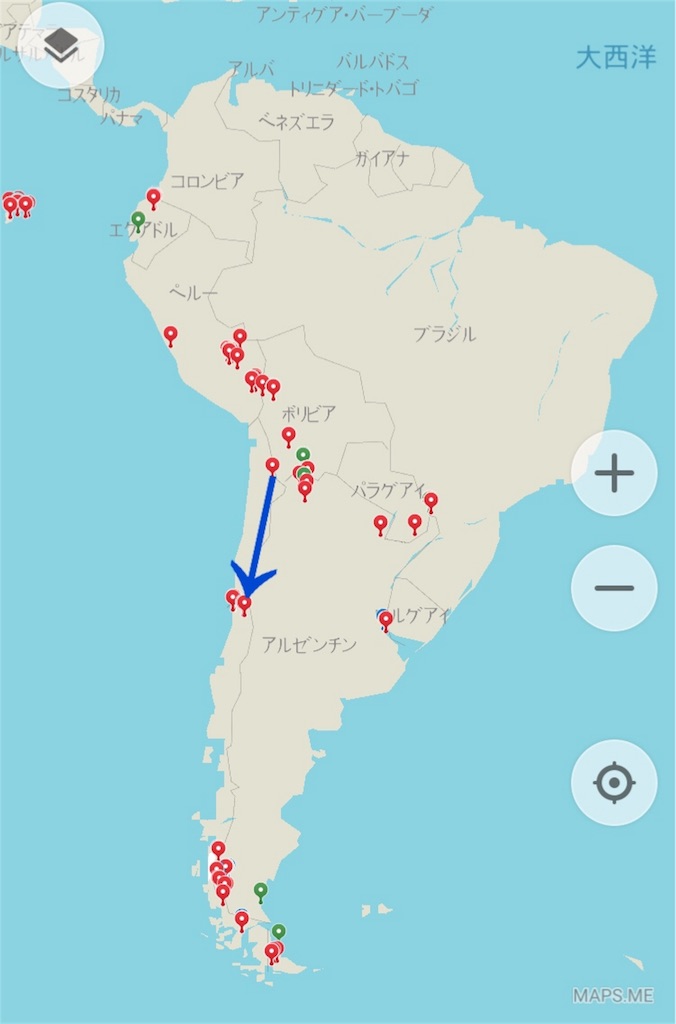Zoom out of the map
Viewport: 676px width, 1024px height.
[614, 588]
